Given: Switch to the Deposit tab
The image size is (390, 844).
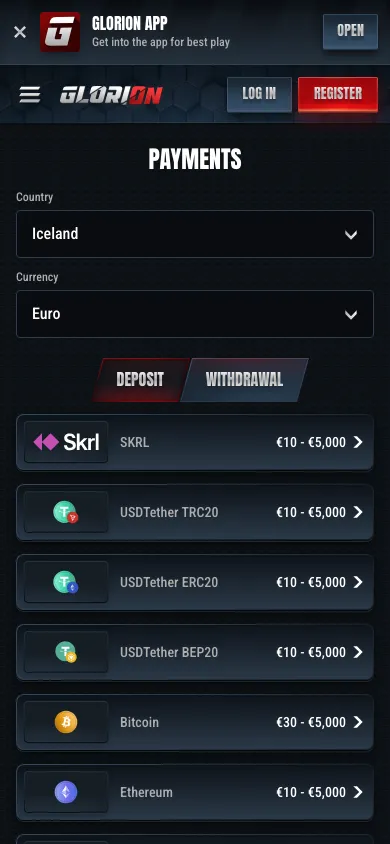Looking at the screenshot, I should pos(140,380).
